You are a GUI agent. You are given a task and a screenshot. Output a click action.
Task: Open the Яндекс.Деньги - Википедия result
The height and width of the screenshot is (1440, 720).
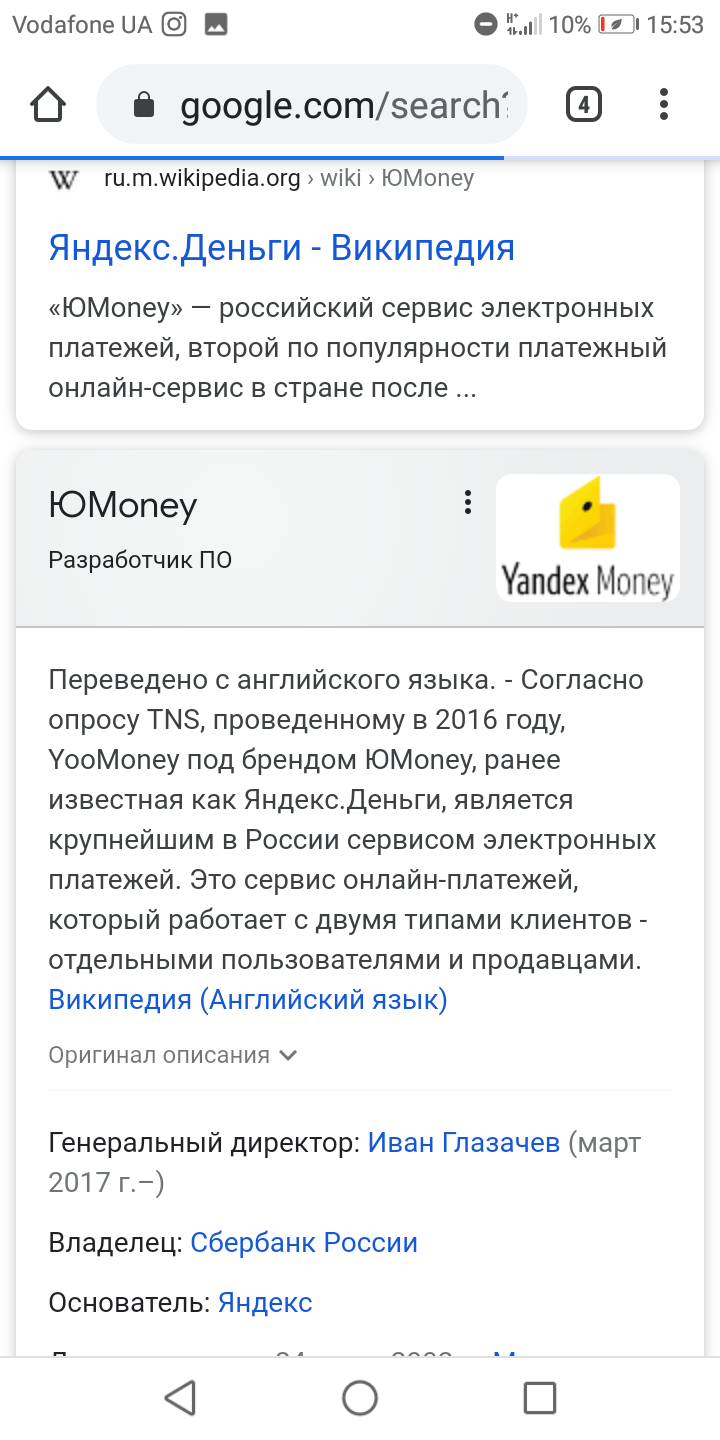(x=281, y=248)
